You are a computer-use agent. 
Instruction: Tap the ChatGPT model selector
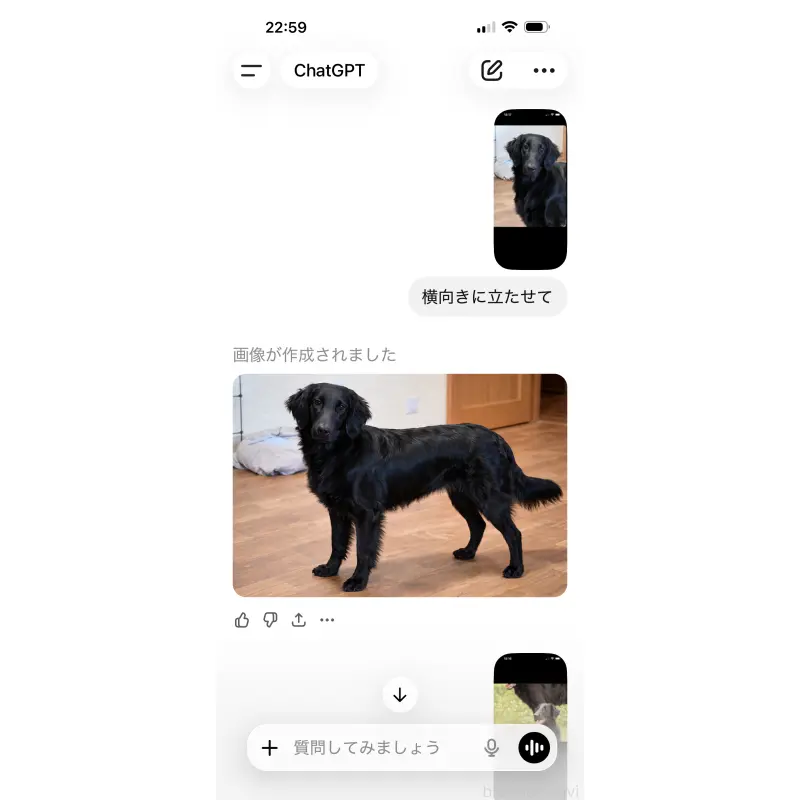pos(329,71)
